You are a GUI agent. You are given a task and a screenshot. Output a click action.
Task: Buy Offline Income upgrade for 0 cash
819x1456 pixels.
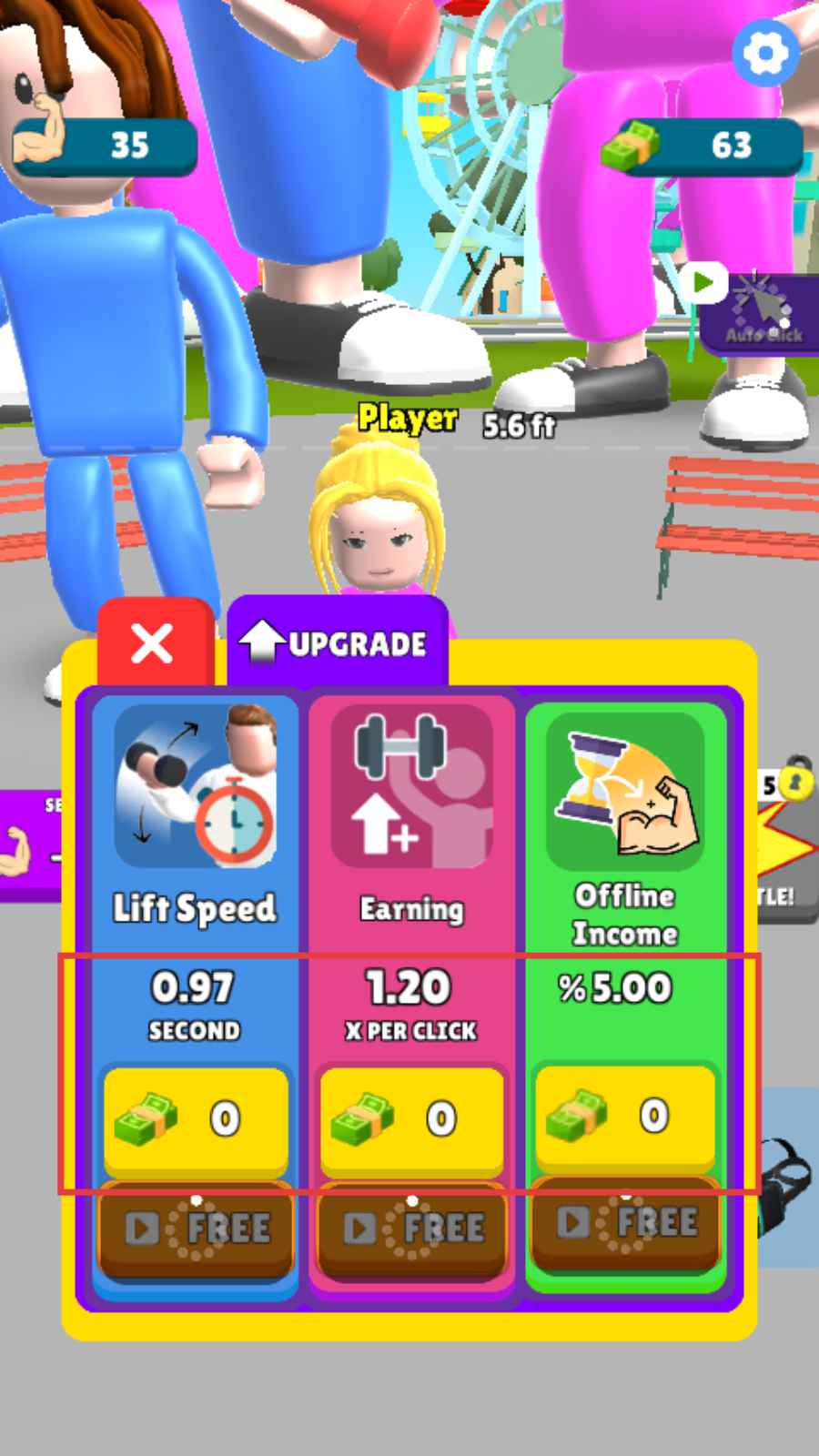(x=625, y=1117)
